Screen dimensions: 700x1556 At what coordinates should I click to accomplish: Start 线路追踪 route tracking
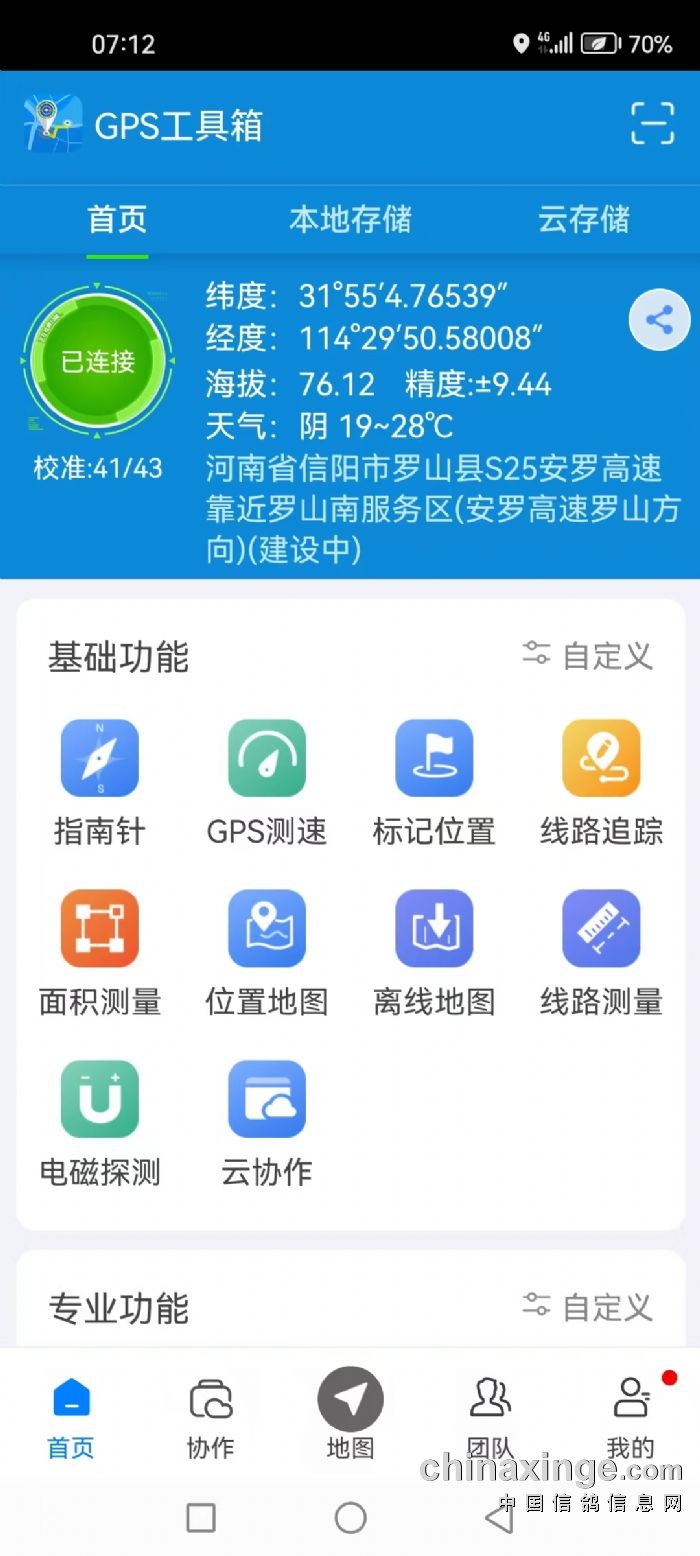tap(601, 782)
